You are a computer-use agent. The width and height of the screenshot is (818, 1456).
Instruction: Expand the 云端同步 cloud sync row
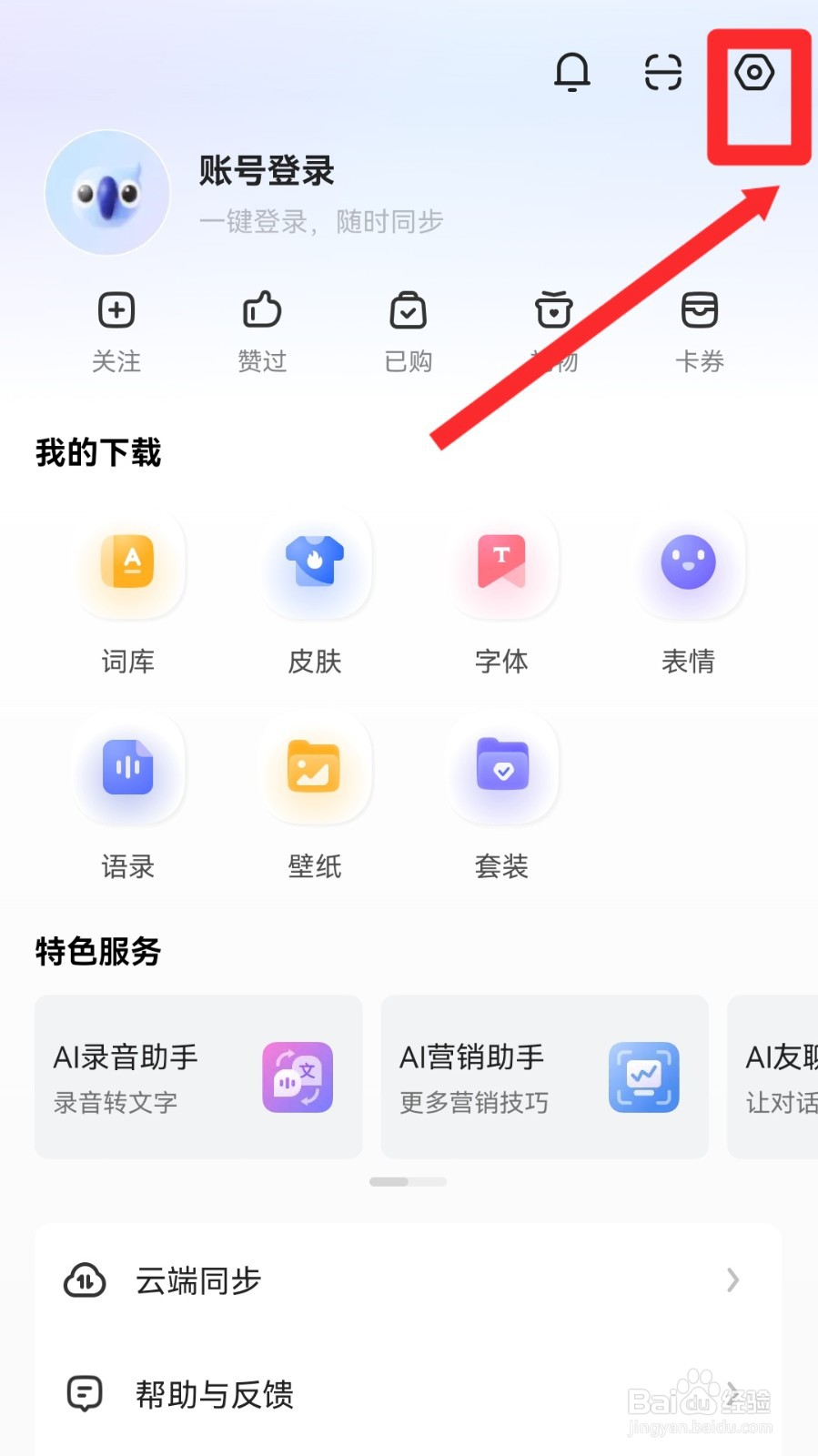409,1280
